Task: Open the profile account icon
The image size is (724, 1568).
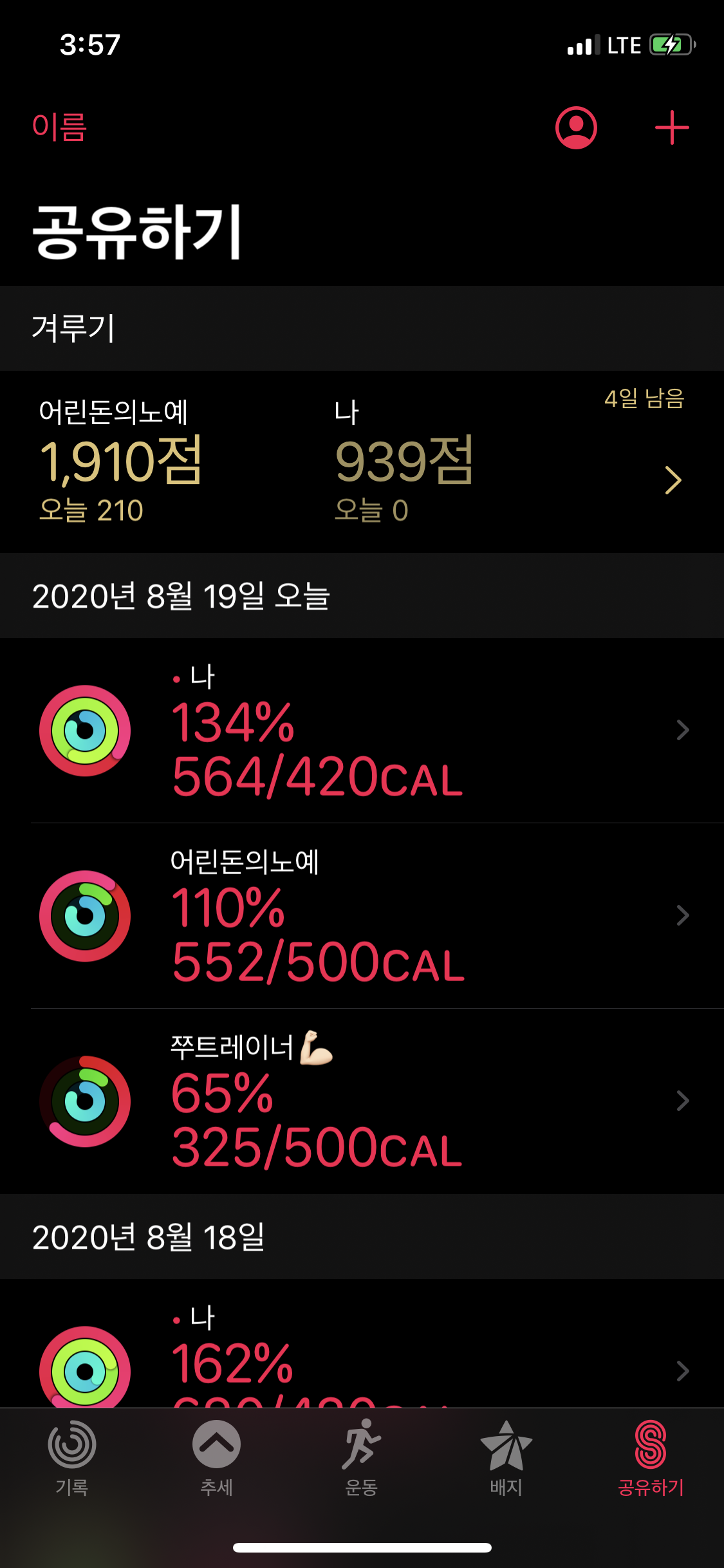Action: (576, 127)
